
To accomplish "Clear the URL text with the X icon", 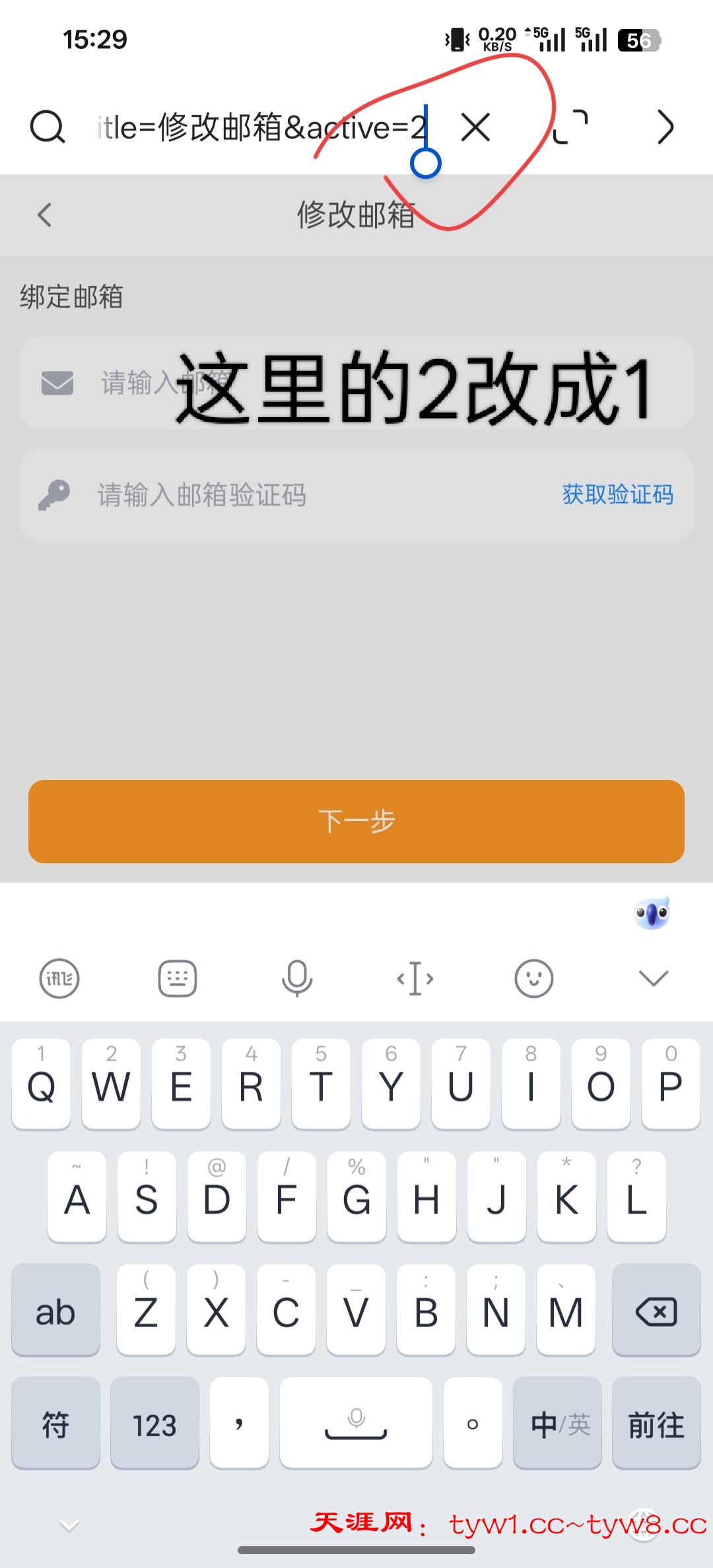I will (475, 127).
